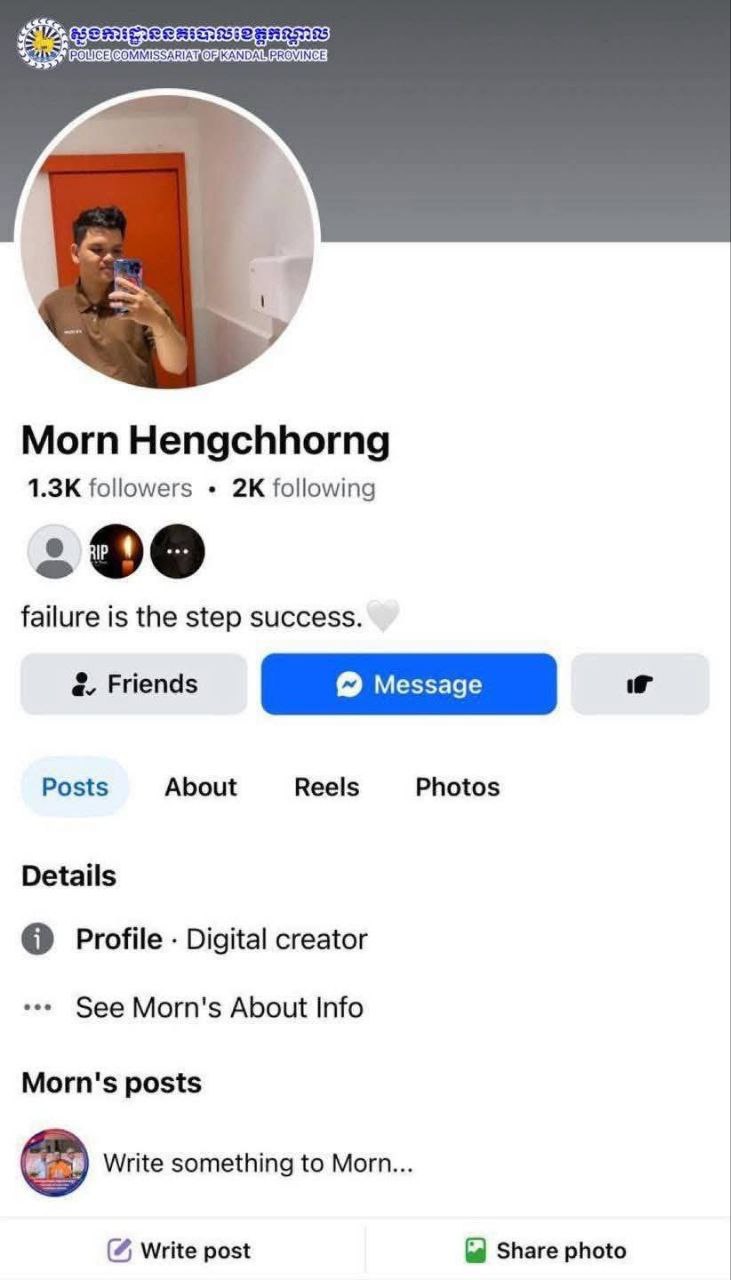
Task: Select the Posts tab
Action: [x=75, y=787]
